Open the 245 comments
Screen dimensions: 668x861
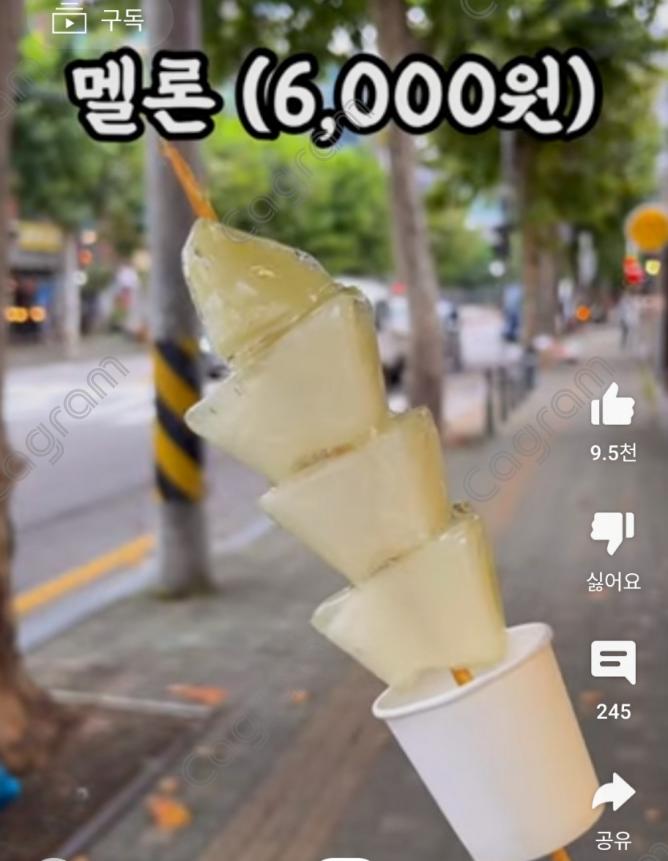click(x=612, y=663)
